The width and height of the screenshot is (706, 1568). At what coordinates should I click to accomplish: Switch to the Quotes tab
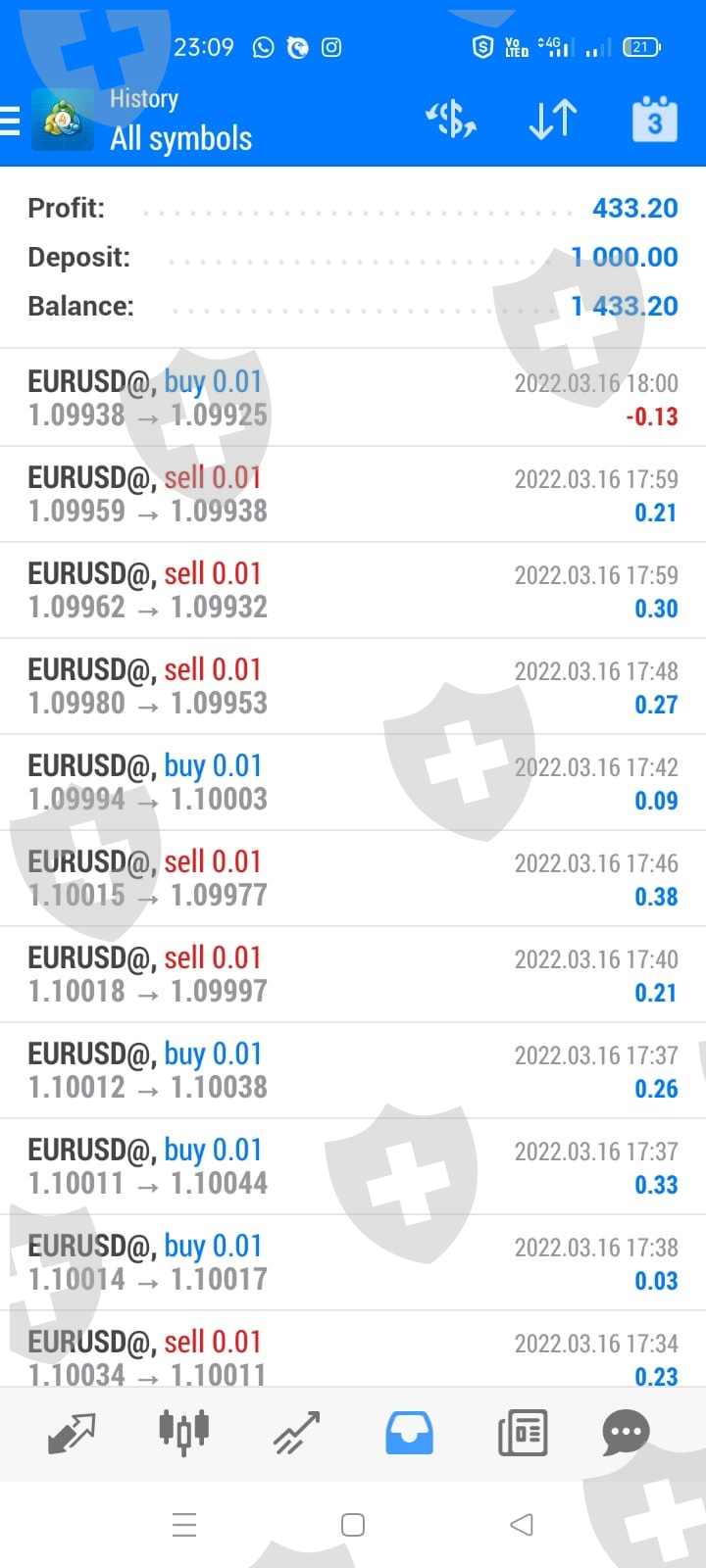[x=72, y=1434]
